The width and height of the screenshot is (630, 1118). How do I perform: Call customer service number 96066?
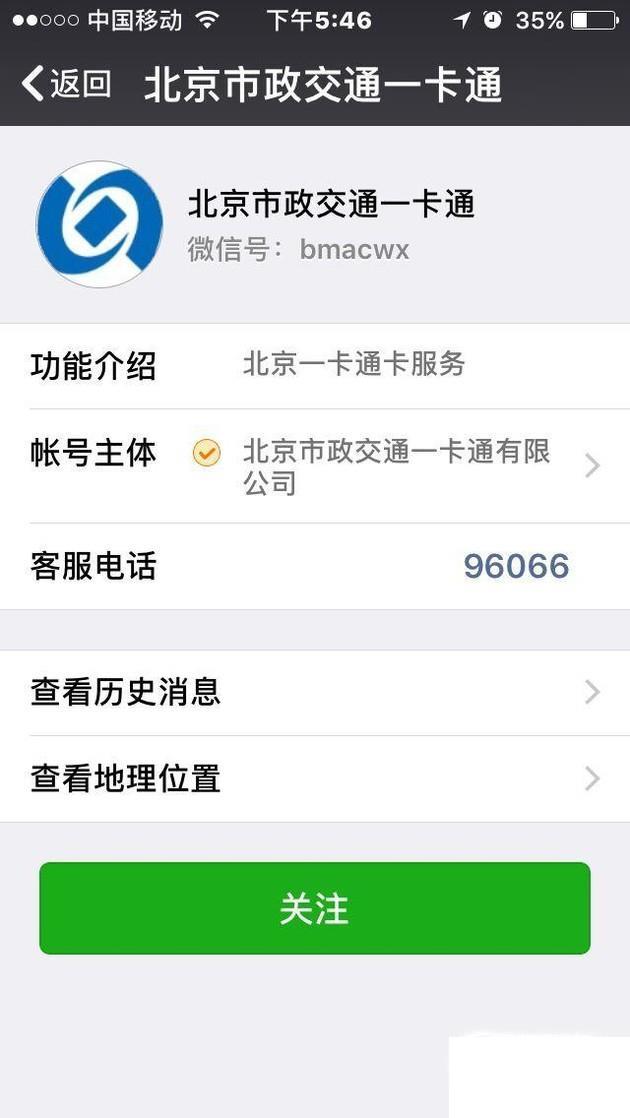tap(515, 567)
